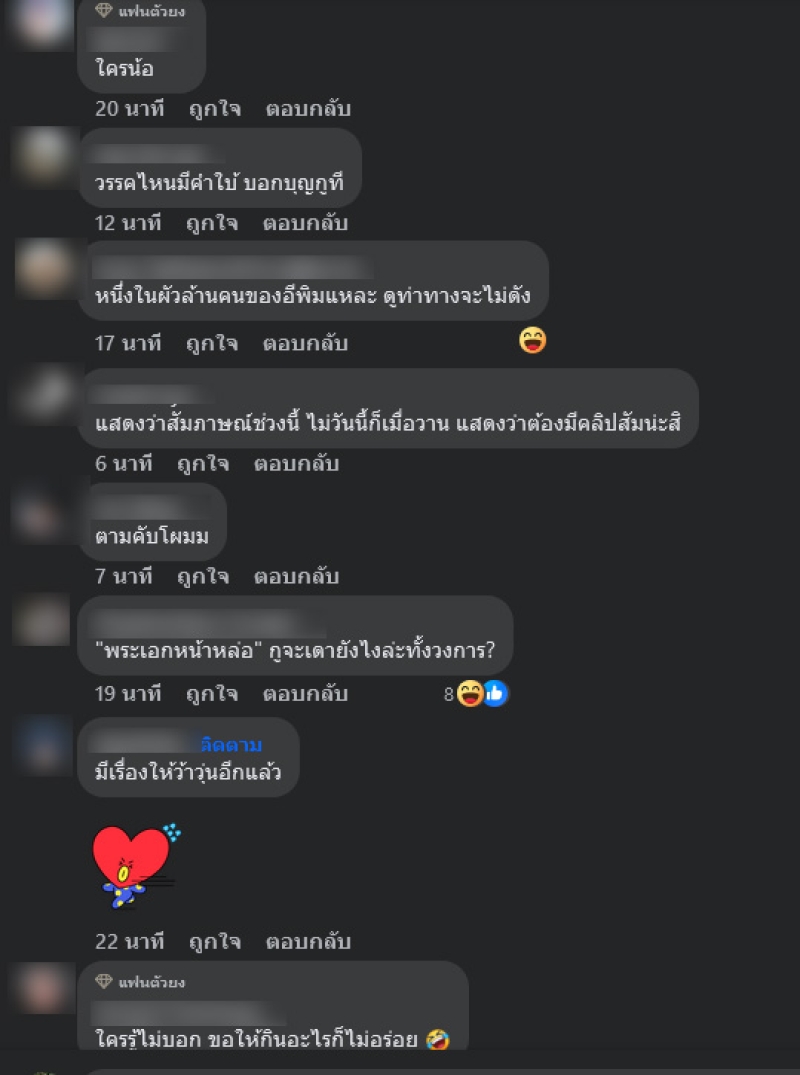The image size is (800, 1075).
Task: Reply to the "พระเอกหน้าหล่อ" comment
Action: [305, 693]
